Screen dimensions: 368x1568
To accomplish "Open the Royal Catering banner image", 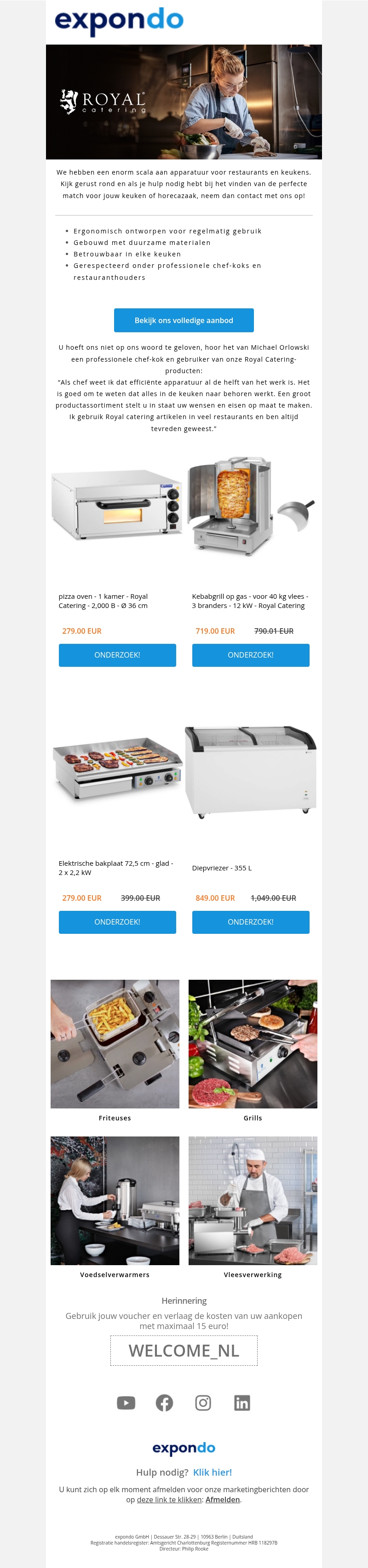I will tap(184, 102).
